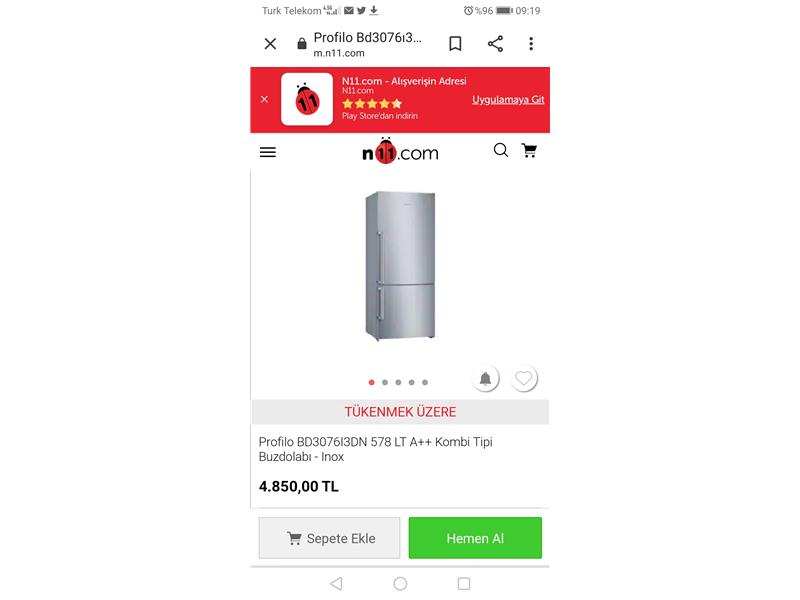The height and width of the screenshot is (600, 800).
Task: Set a price alert with the bell
Action: [x=485, y=379]
